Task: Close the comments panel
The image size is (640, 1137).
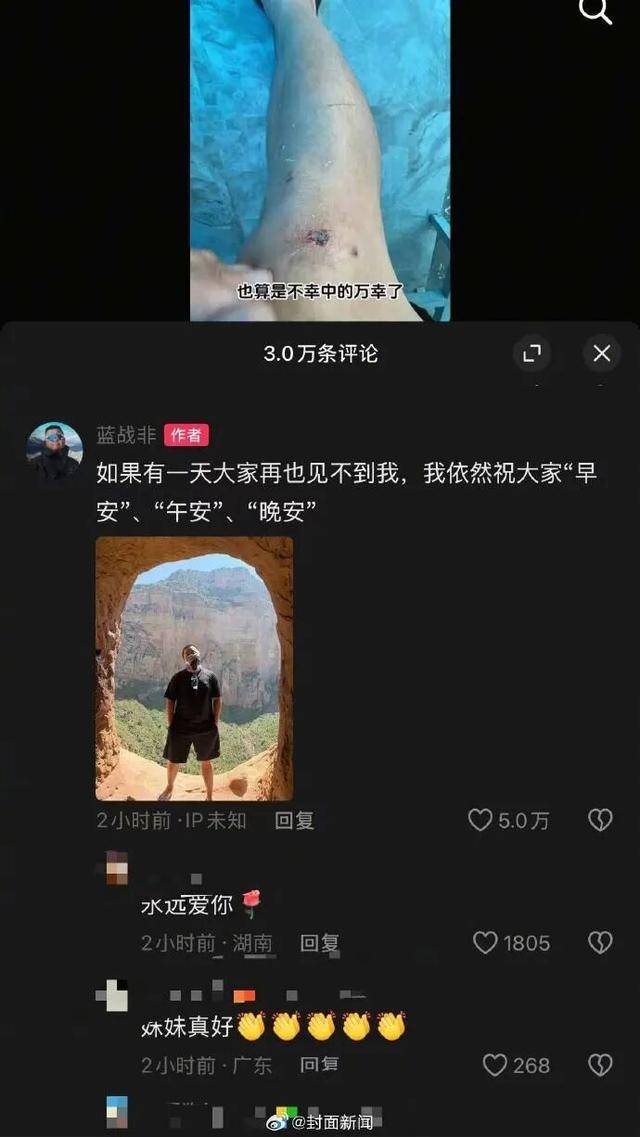Action: click(601, 353)
